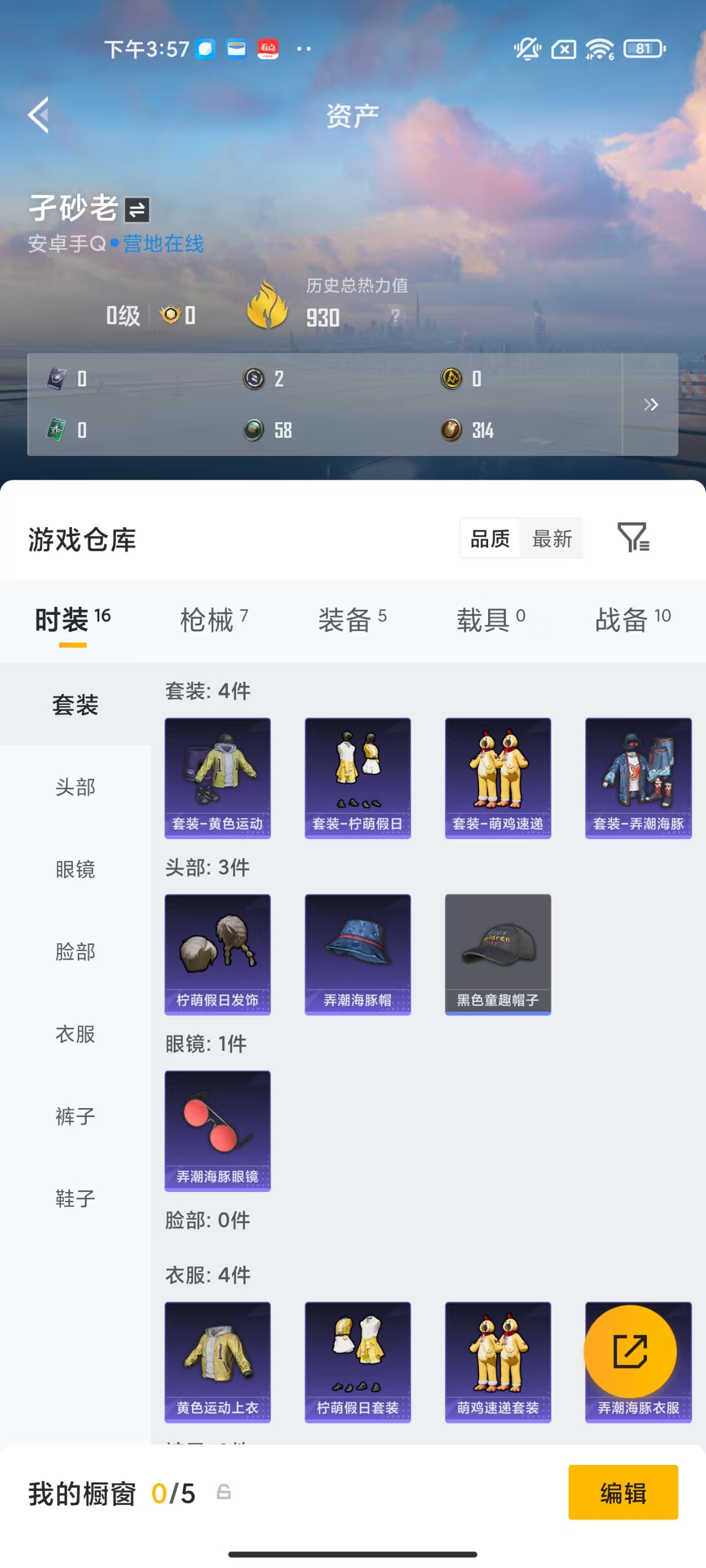Screen dimensions: 706x1568
Task: Click the 营地在线 status link
Action: click(x=163, y=244)
